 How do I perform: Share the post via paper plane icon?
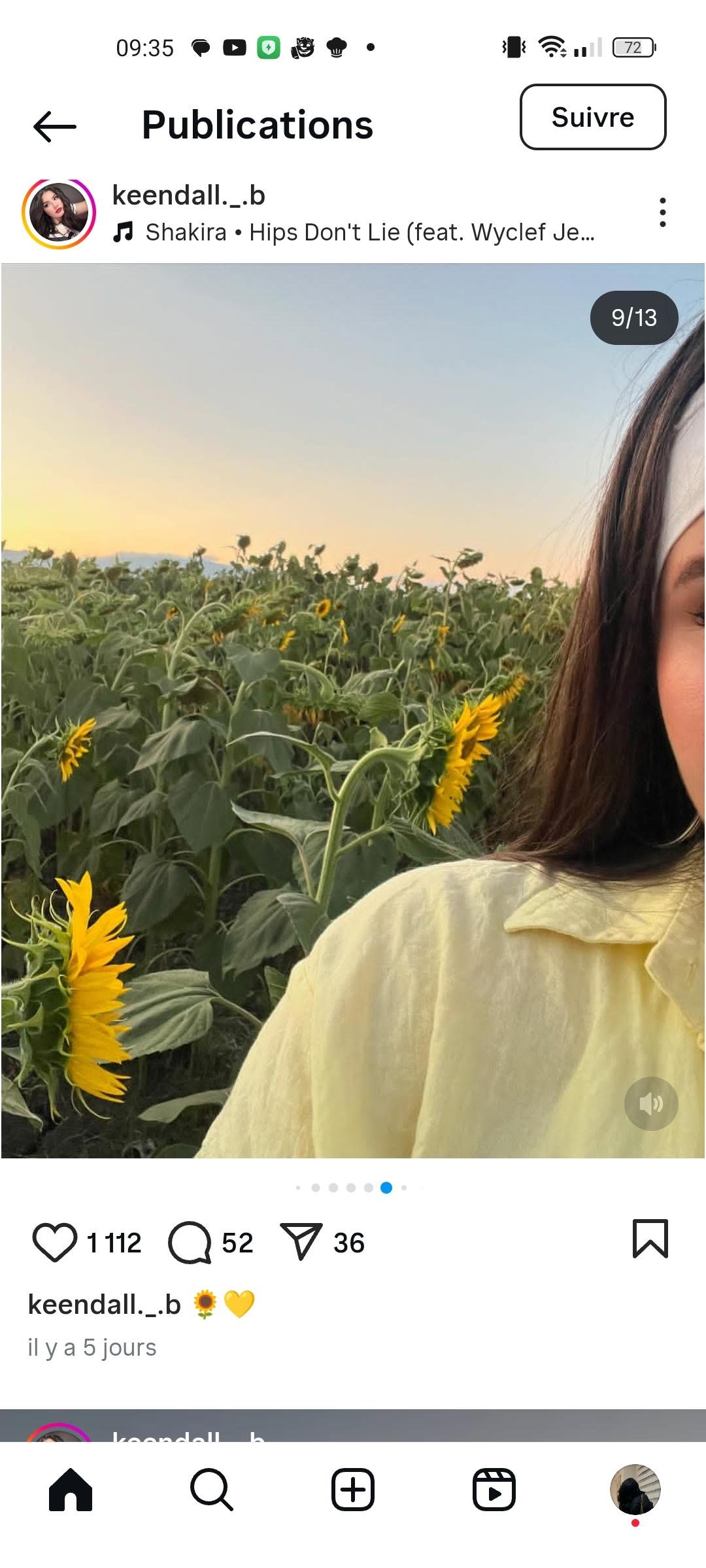pyautogui.click(x=301, y=1241)
